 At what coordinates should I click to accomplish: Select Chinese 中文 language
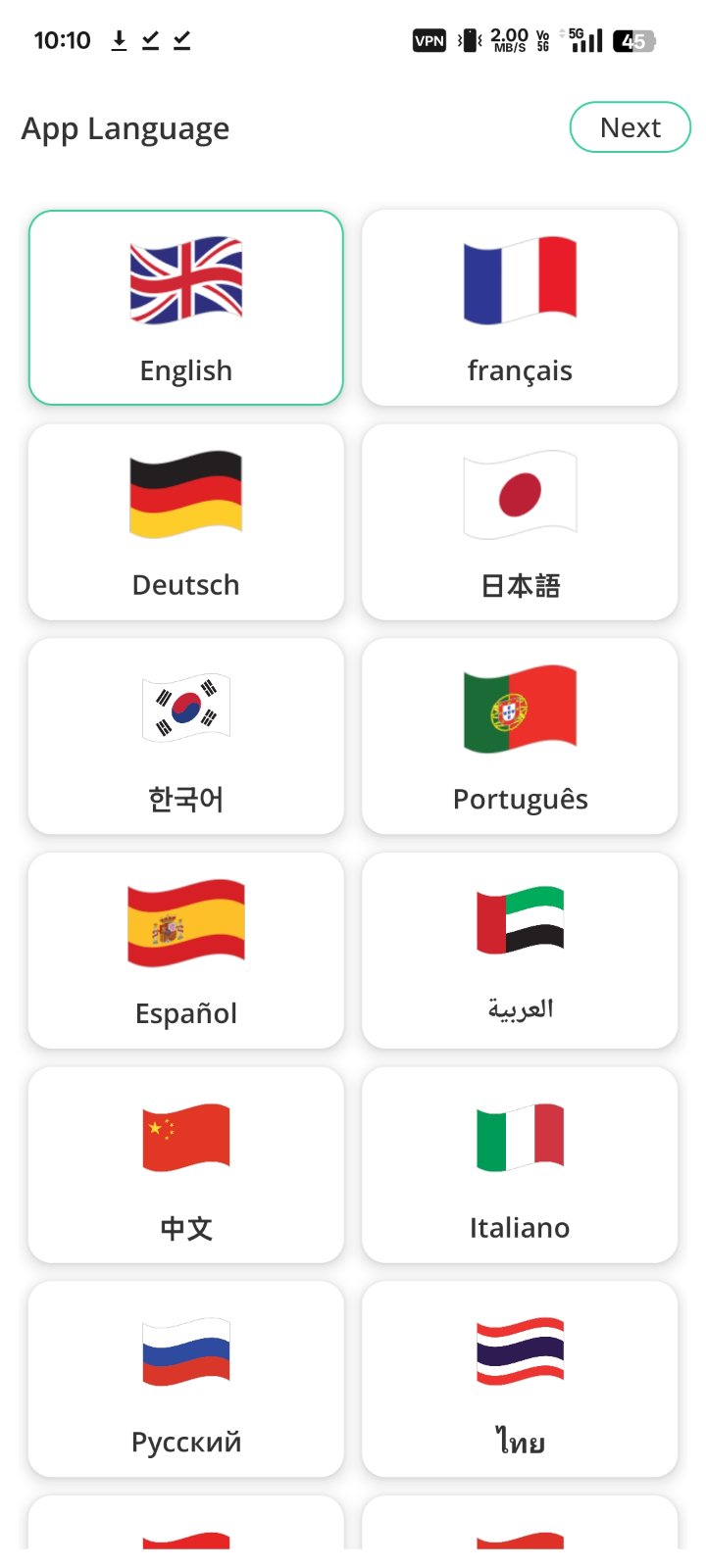click(186, 1165)
